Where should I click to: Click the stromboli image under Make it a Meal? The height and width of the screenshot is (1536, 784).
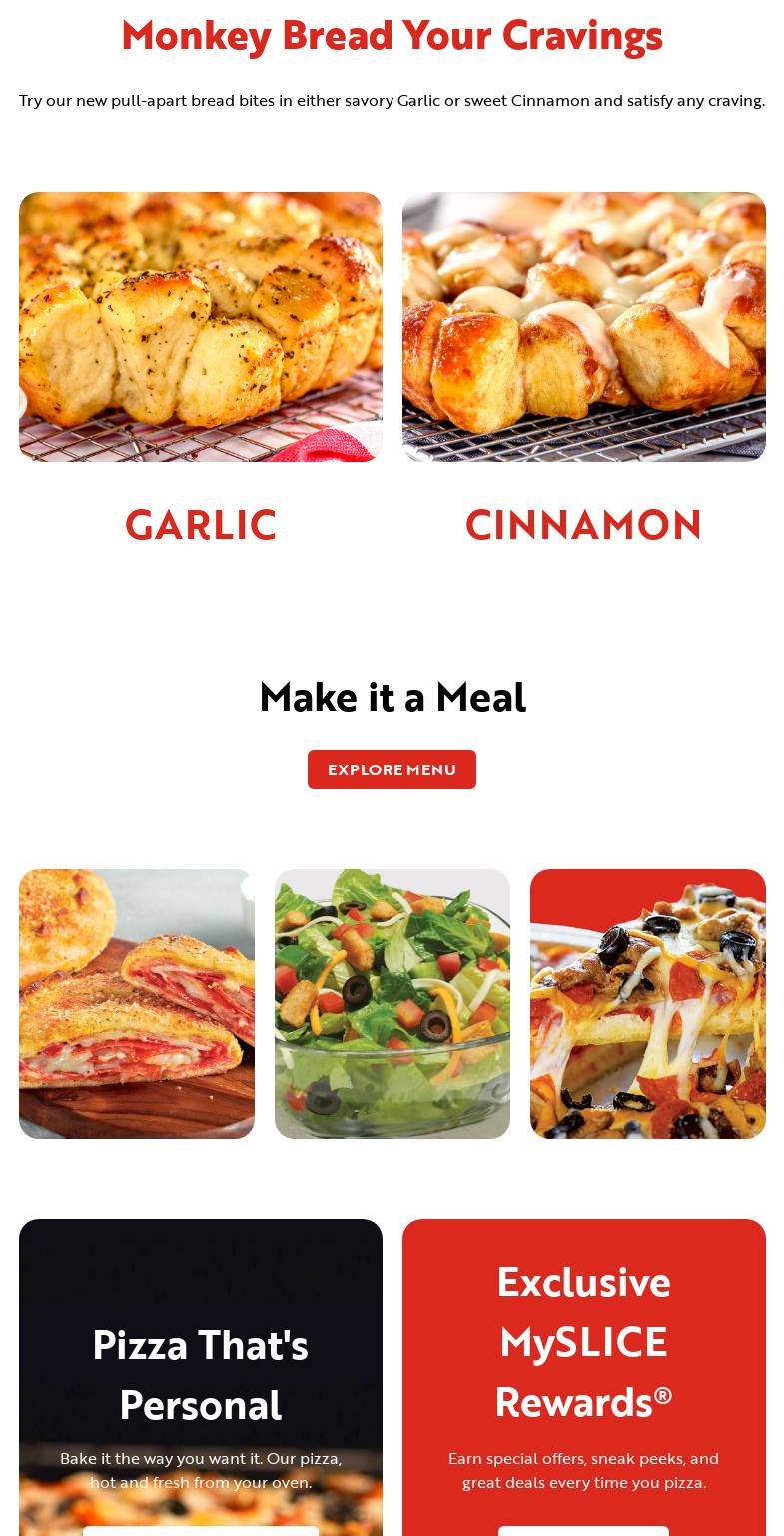(x=136, y=1003)
